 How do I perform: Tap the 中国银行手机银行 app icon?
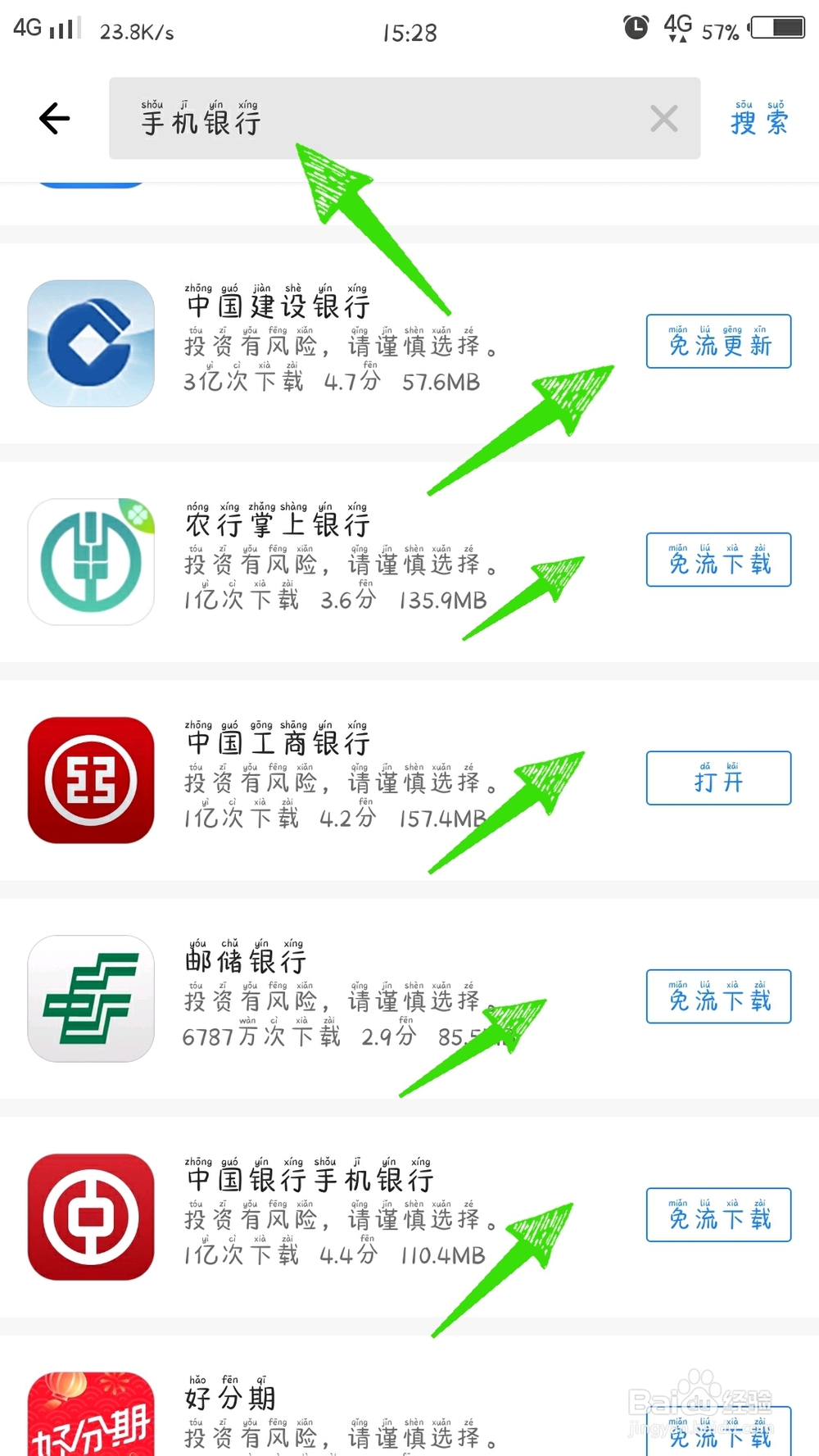pyautogui.click(x=90, y=1218)
